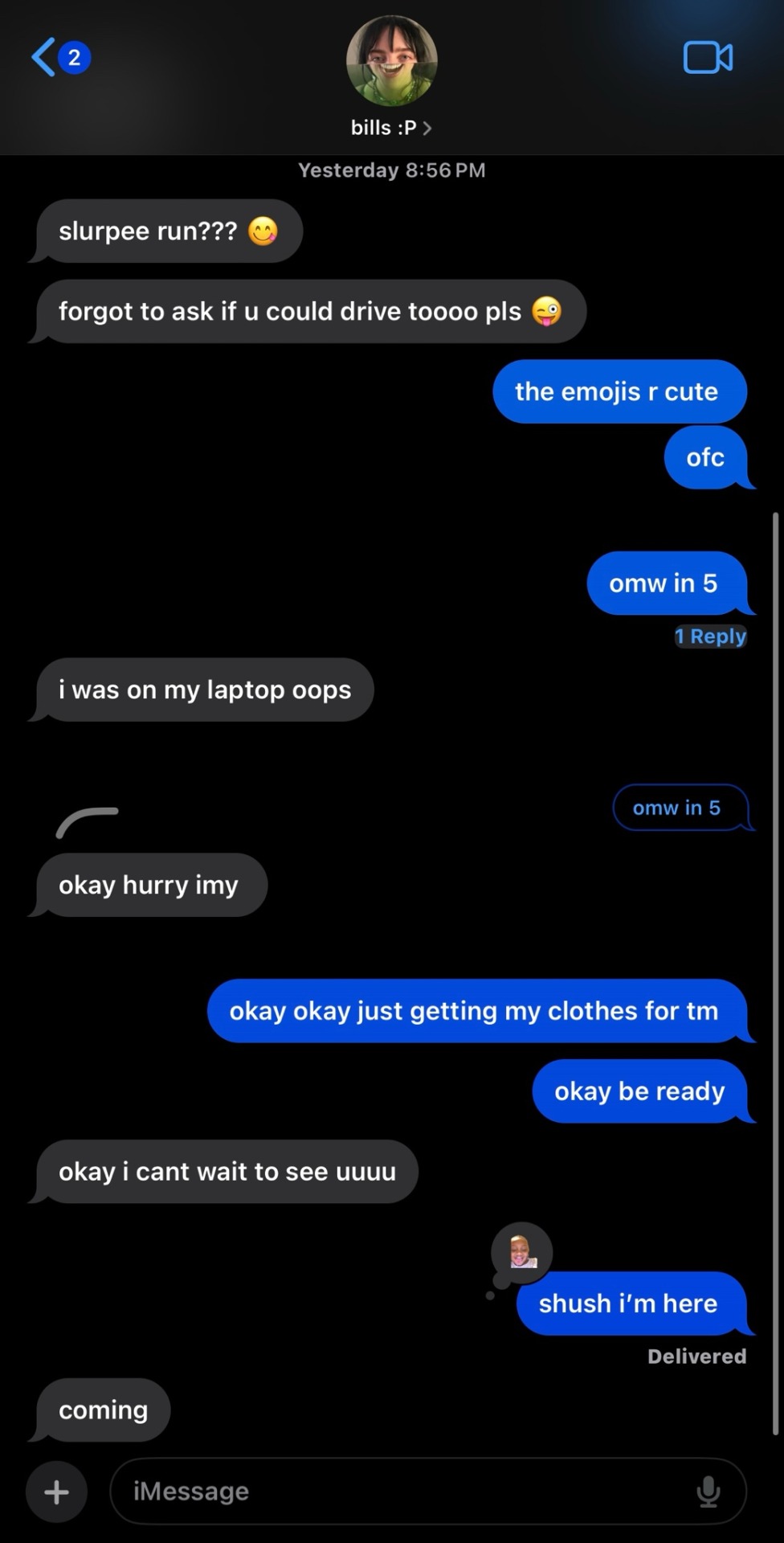Start a FaceTime video call

(x=707, y=58)
